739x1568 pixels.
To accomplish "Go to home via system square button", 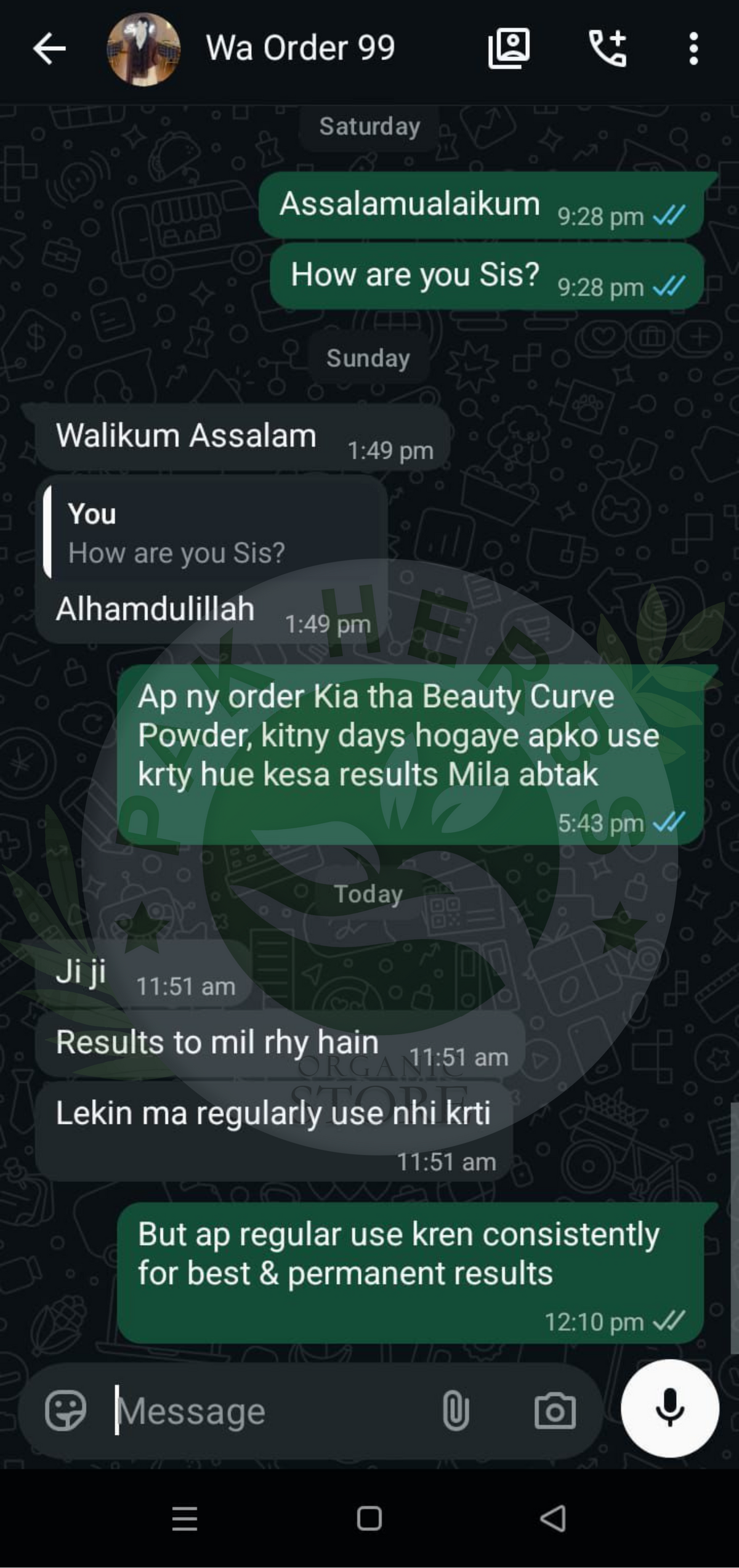I will 369,1519.
